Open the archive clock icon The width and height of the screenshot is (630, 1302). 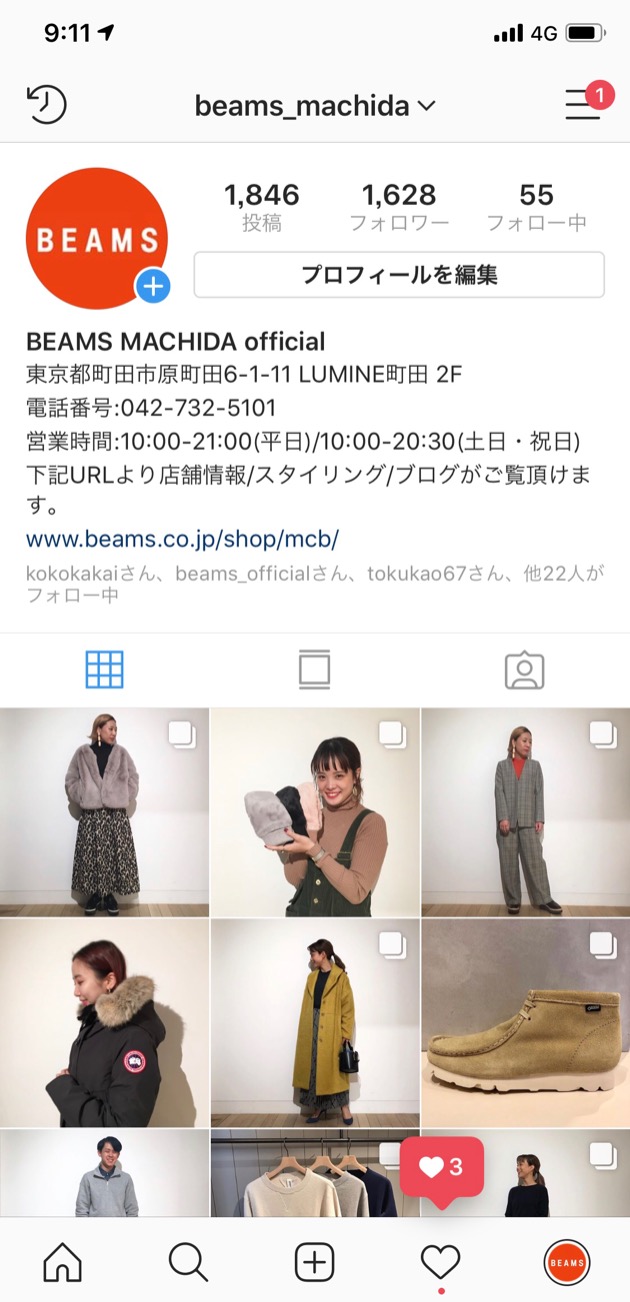point(46,105)
